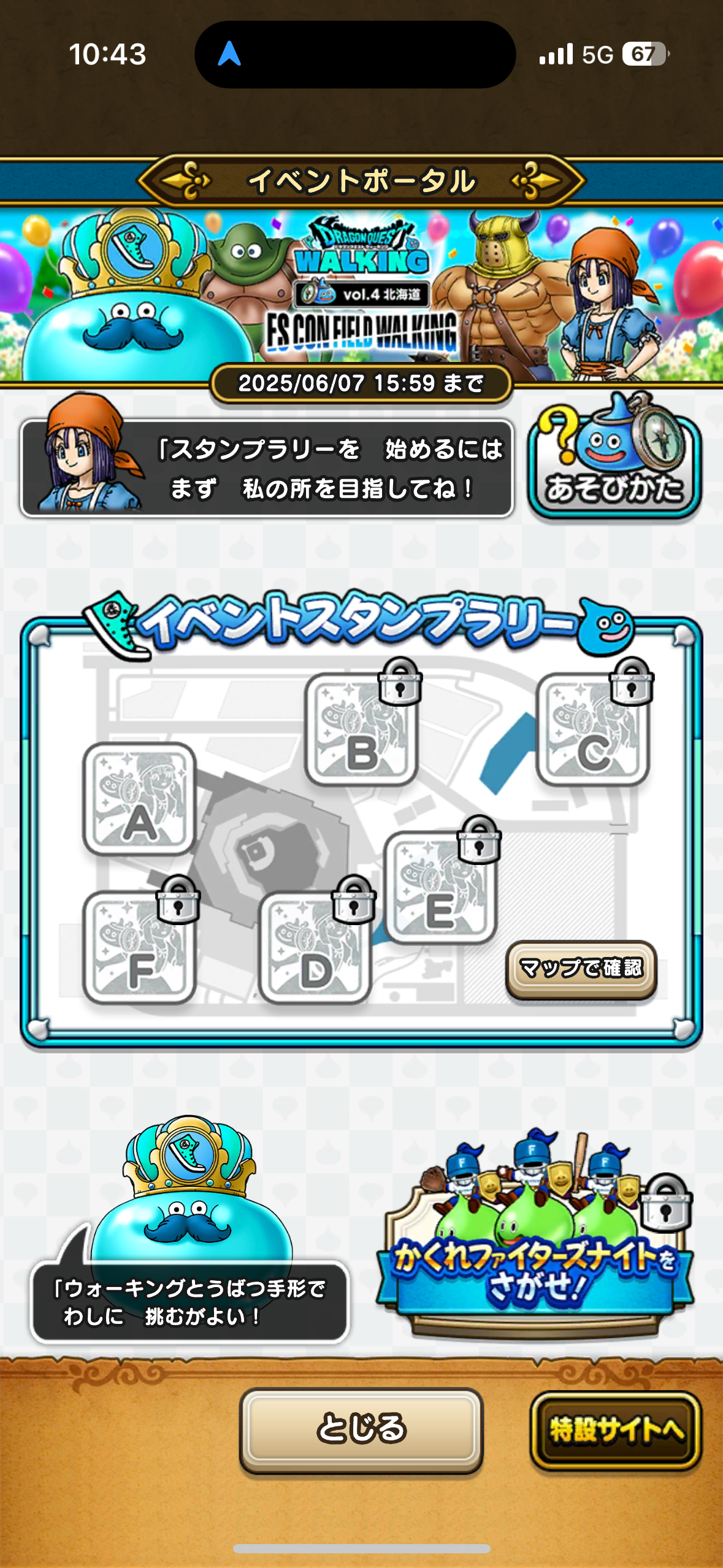Select stamp A in the stamp rally
This screenshot has width=723, height=1568.
[x=139, y=799]
